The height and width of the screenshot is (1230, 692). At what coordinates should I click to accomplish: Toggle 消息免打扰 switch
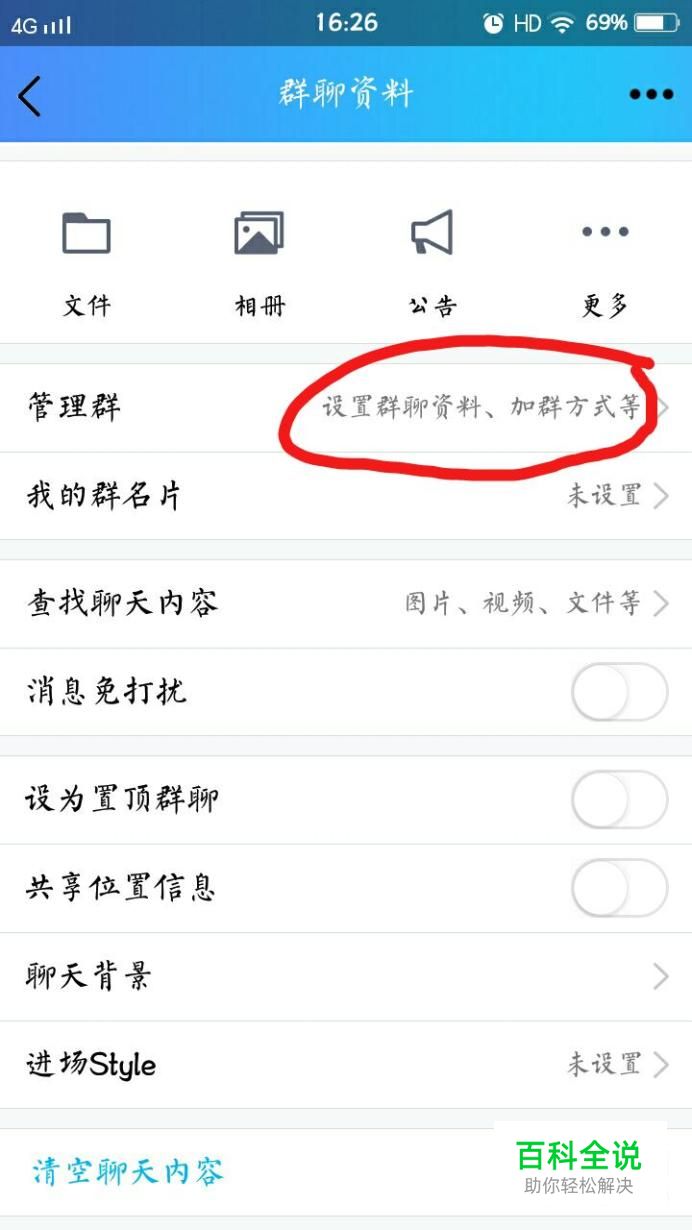pyautogui.click(x=619, y=692)
